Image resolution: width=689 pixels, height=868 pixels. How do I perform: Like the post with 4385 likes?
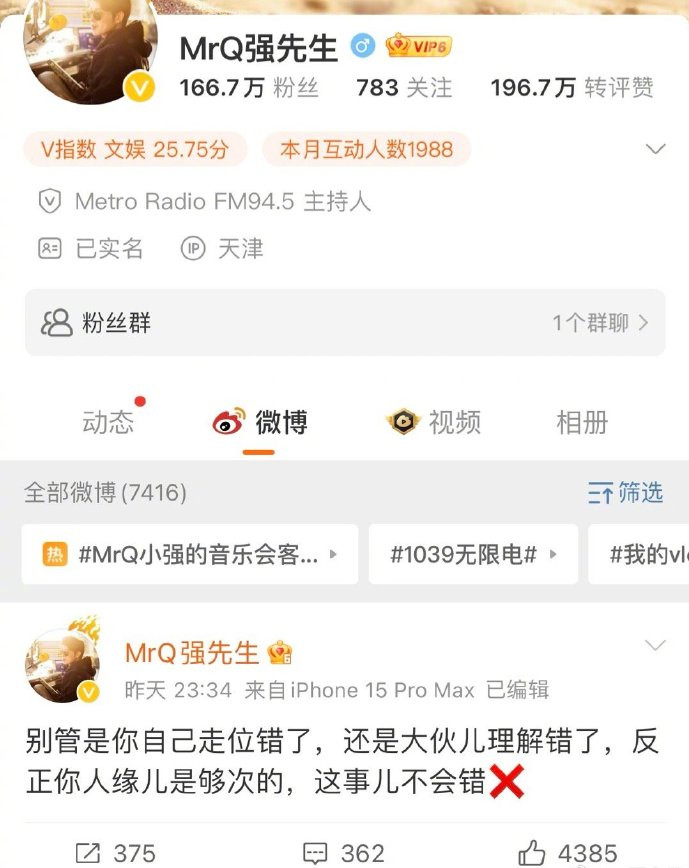(x=568, y=853)
